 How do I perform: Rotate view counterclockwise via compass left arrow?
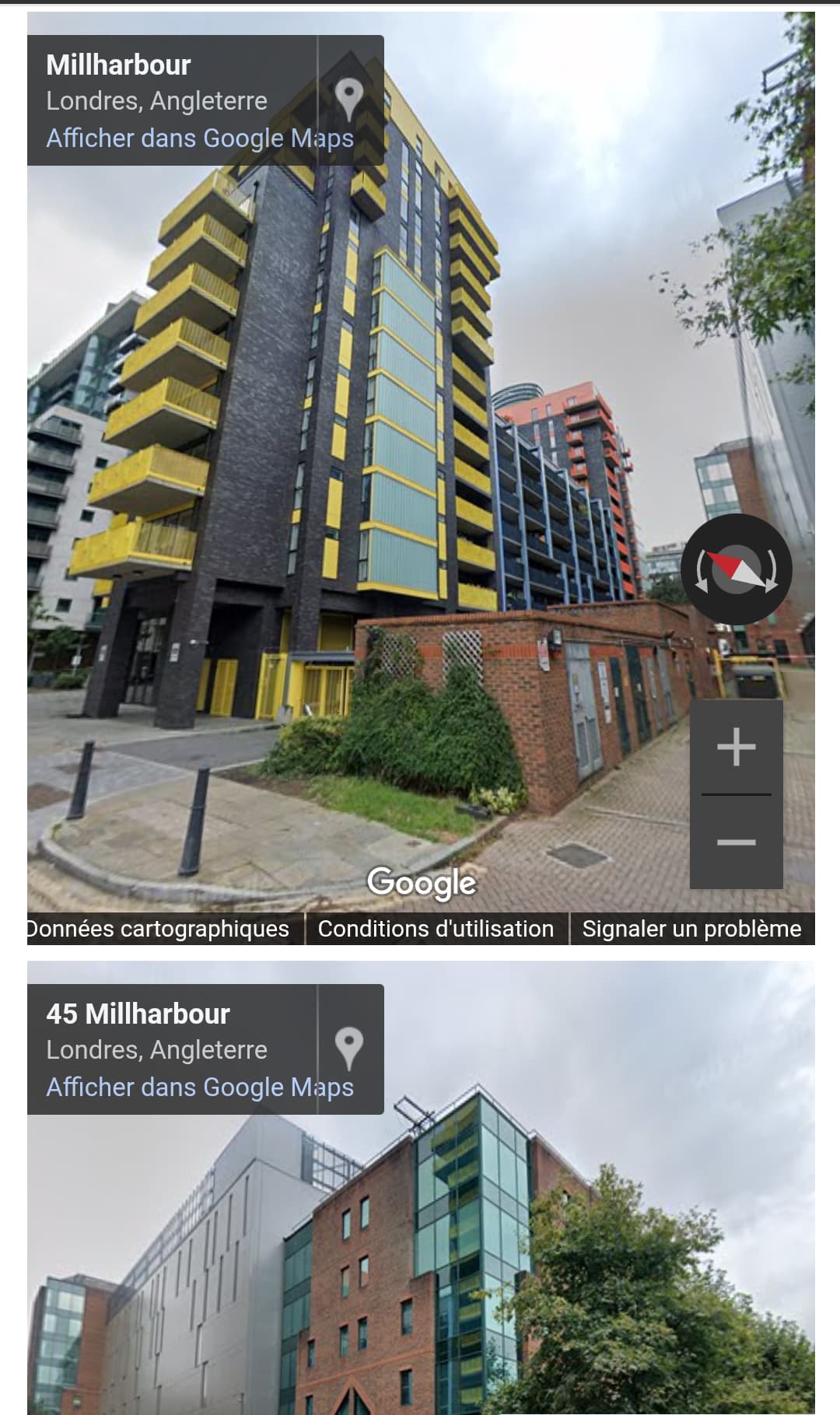[x=702, y=570]
